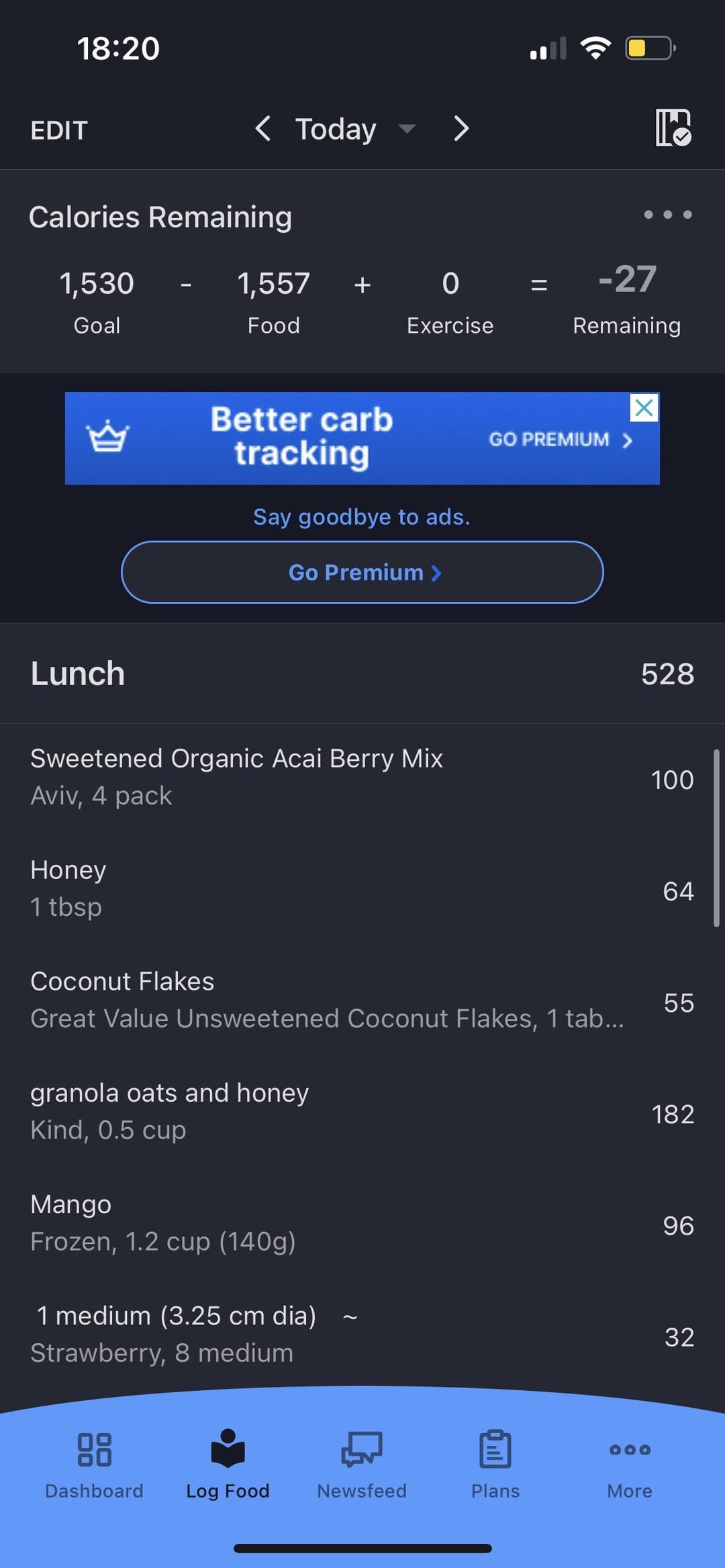Go to the next day

tap(461, 128)
